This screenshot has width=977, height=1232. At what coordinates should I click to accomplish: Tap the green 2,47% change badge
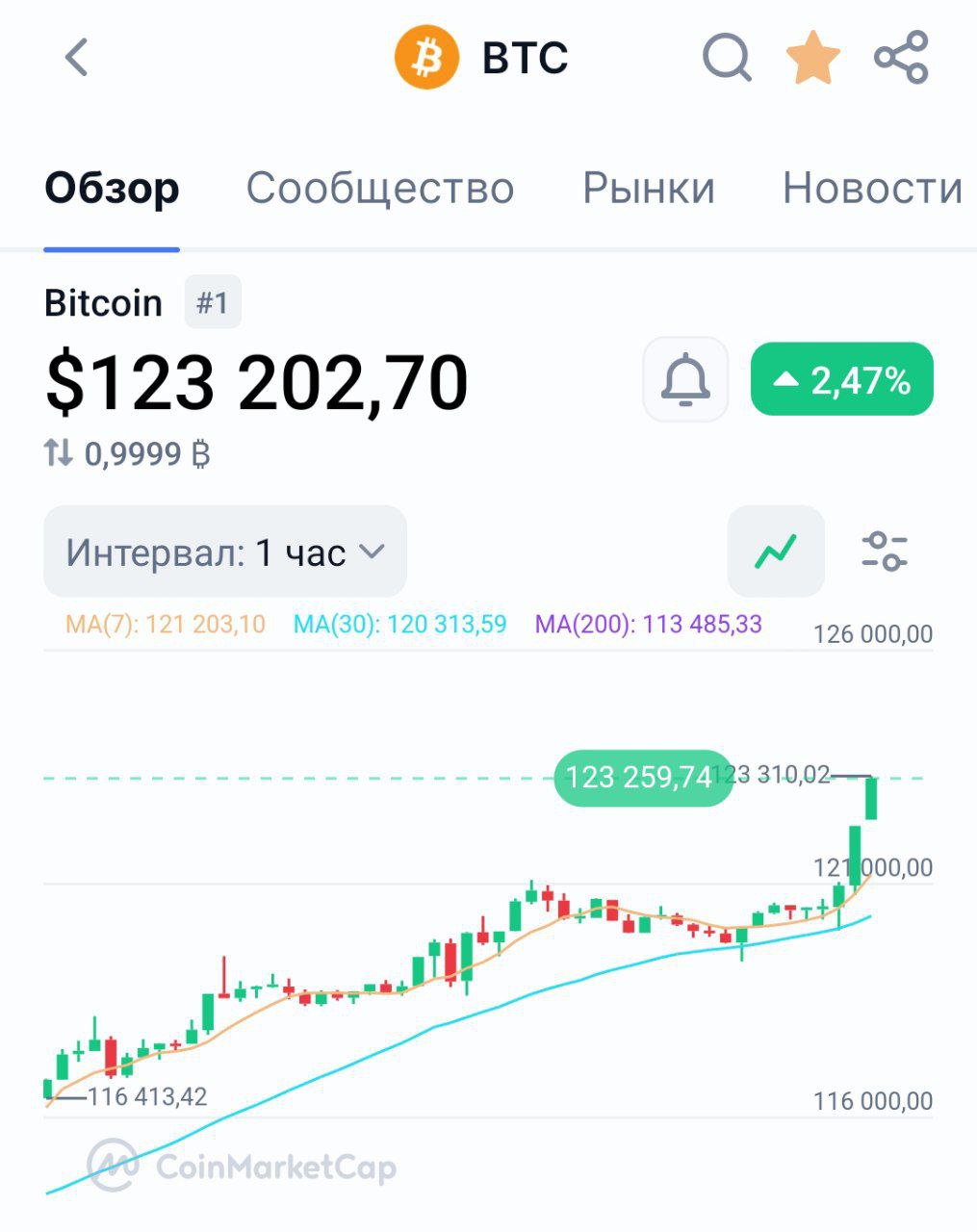(842, 380)
